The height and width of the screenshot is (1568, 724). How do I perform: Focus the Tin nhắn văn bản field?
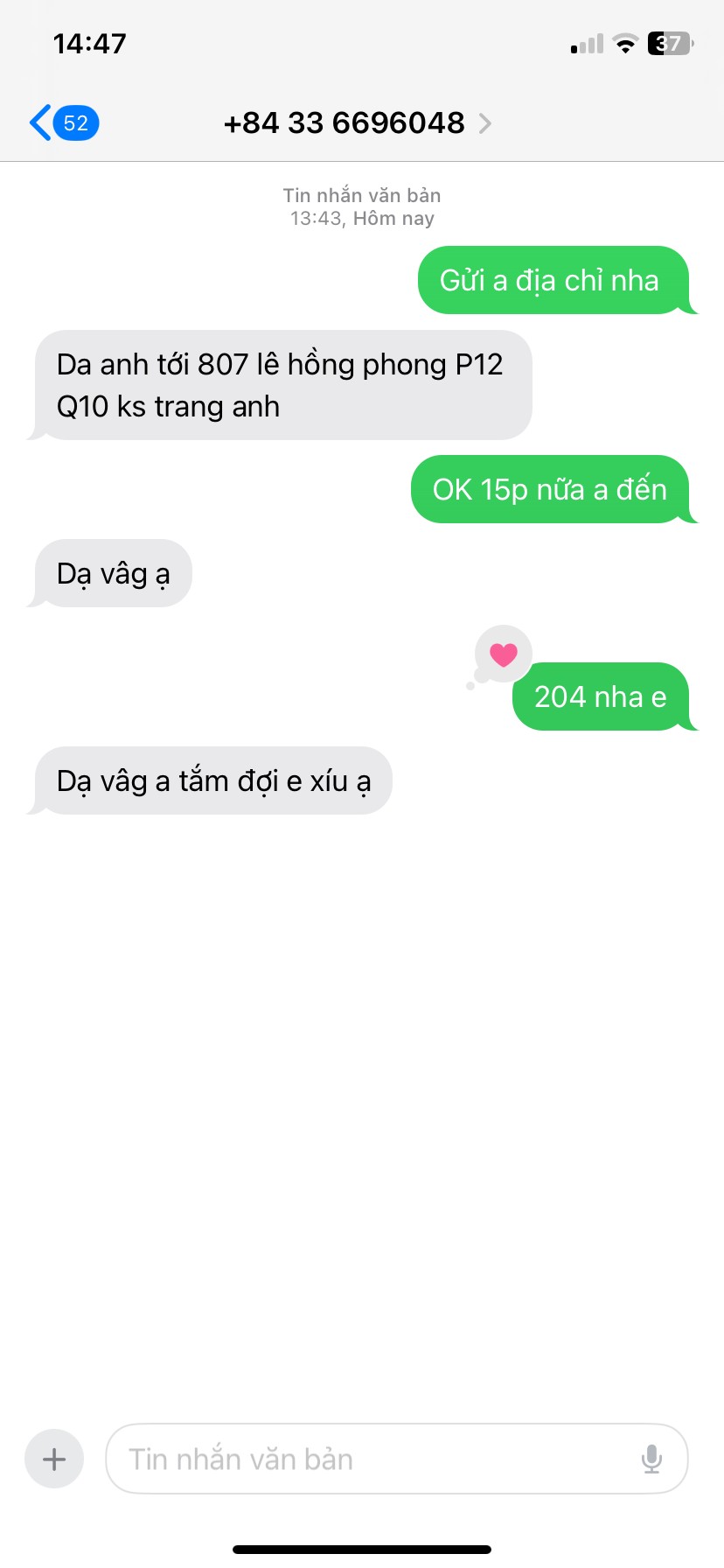point(367,1459)
